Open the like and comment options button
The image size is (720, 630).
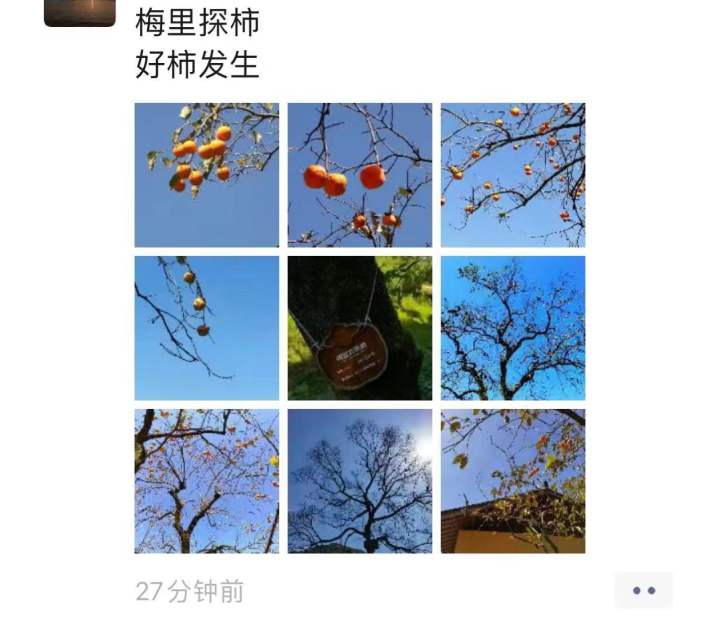point(643,591)
